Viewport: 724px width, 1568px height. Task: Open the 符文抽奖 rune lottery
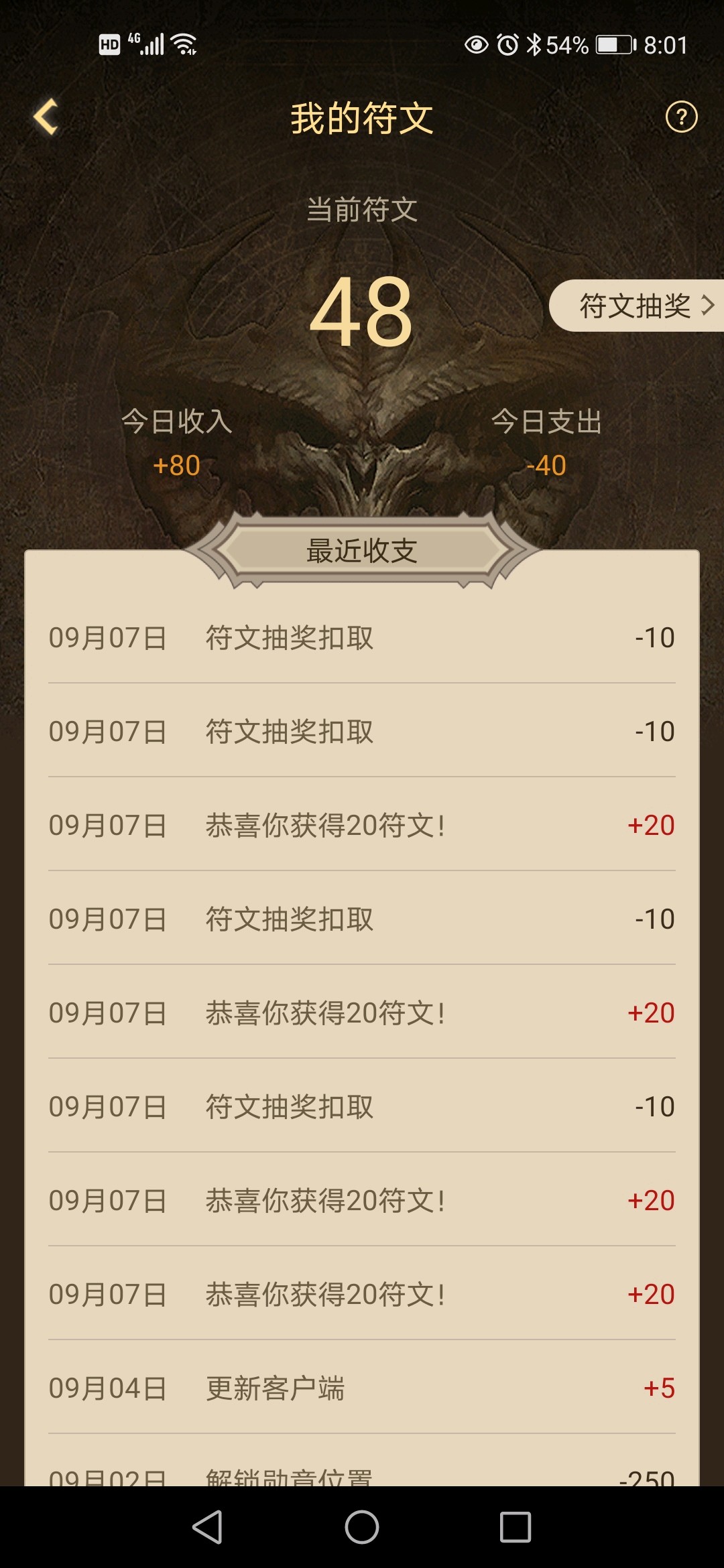637,306
